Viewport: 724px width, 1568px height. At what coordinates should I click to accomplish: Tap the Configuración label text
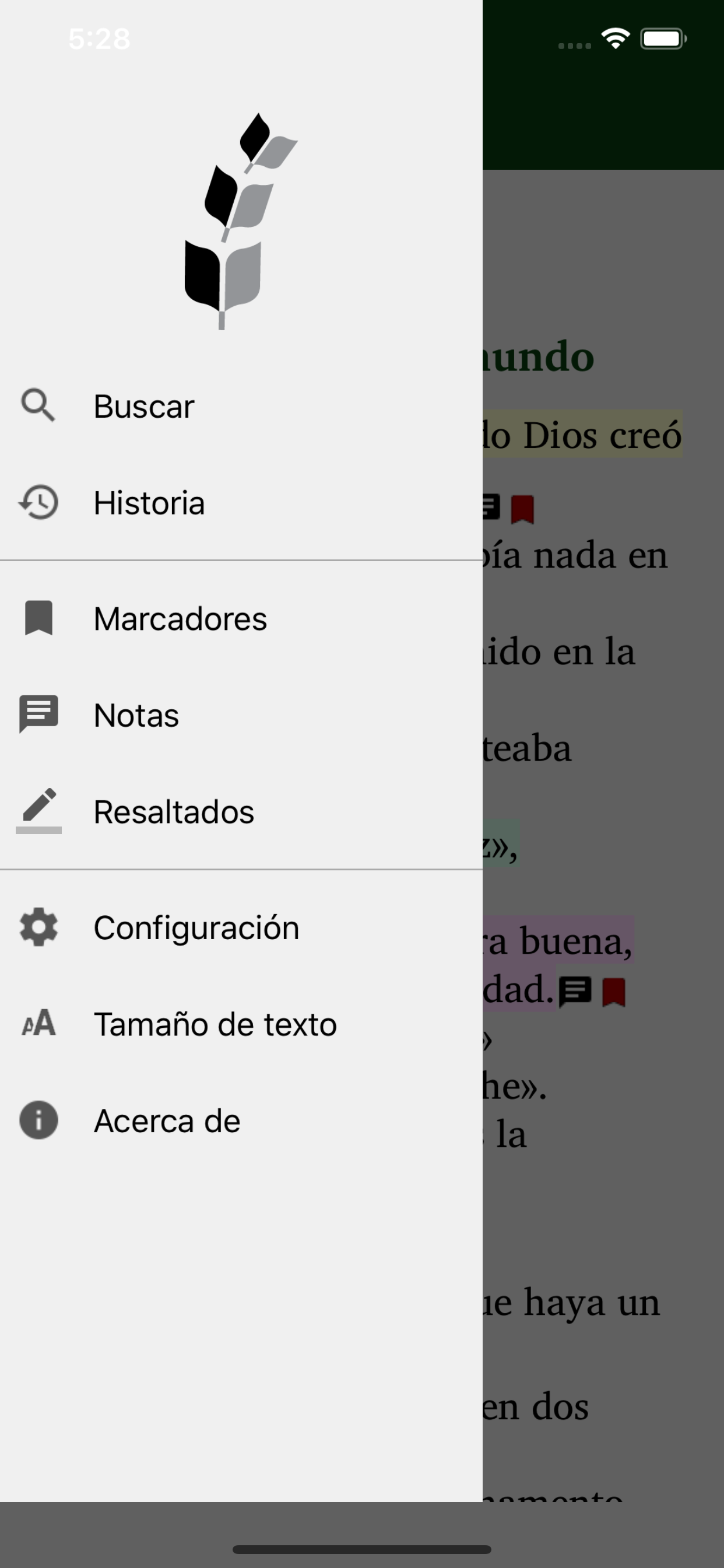196,926
